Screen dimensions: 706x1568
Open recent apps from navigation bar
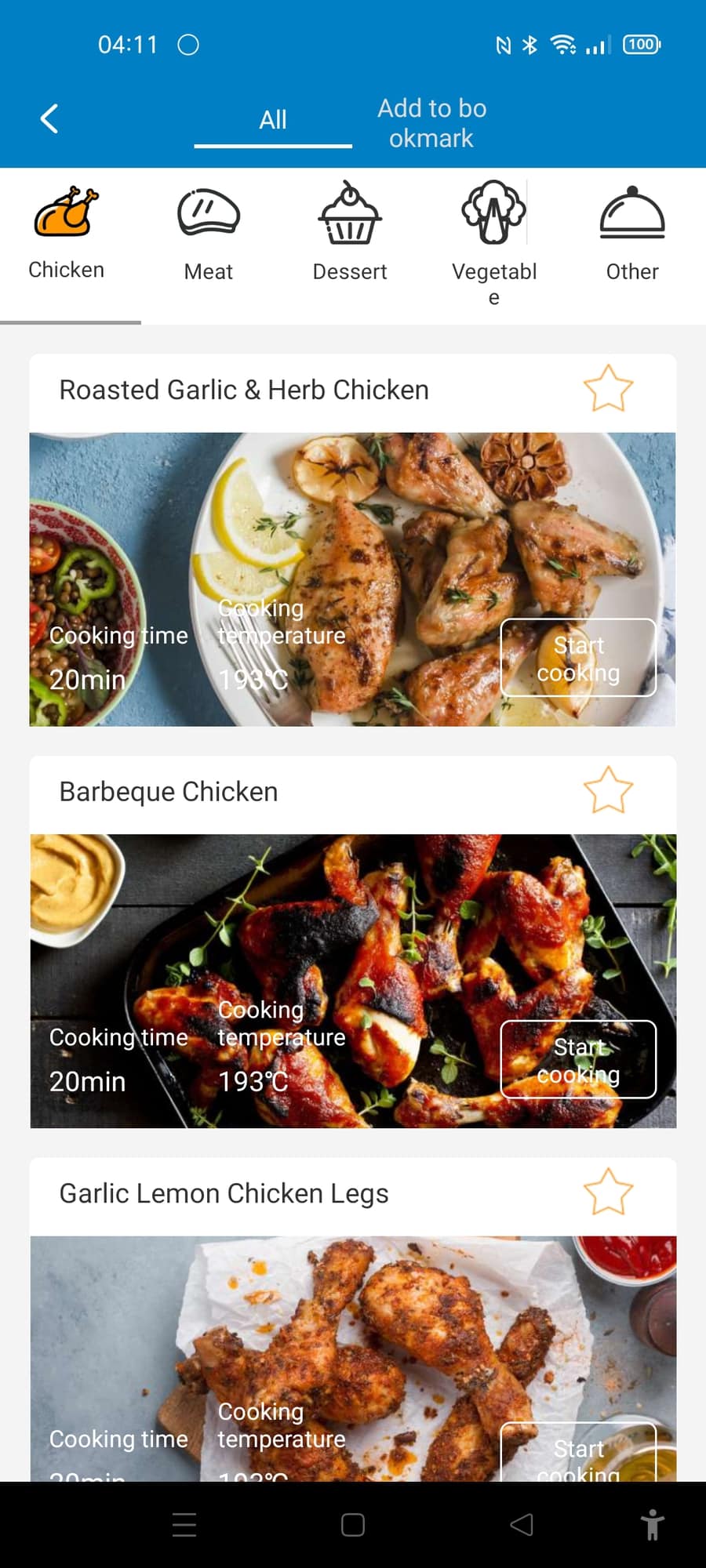click(x=184, y=1525)
